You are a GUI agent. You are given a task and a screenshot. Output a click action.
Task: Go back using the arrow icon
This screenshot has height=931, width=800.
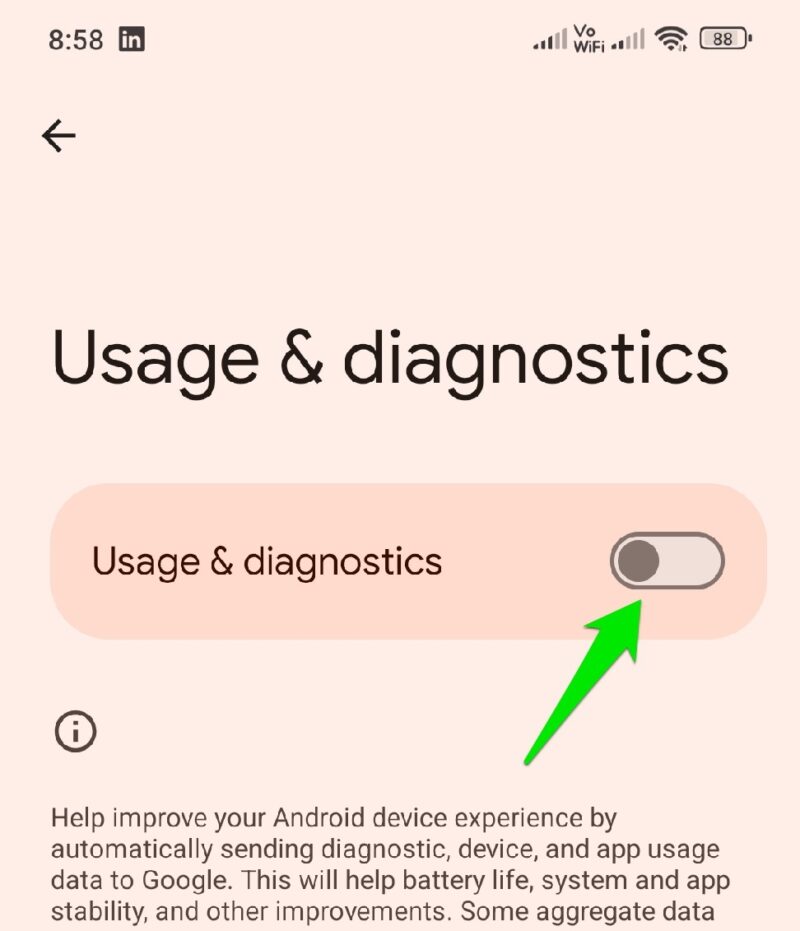point(59,135)
